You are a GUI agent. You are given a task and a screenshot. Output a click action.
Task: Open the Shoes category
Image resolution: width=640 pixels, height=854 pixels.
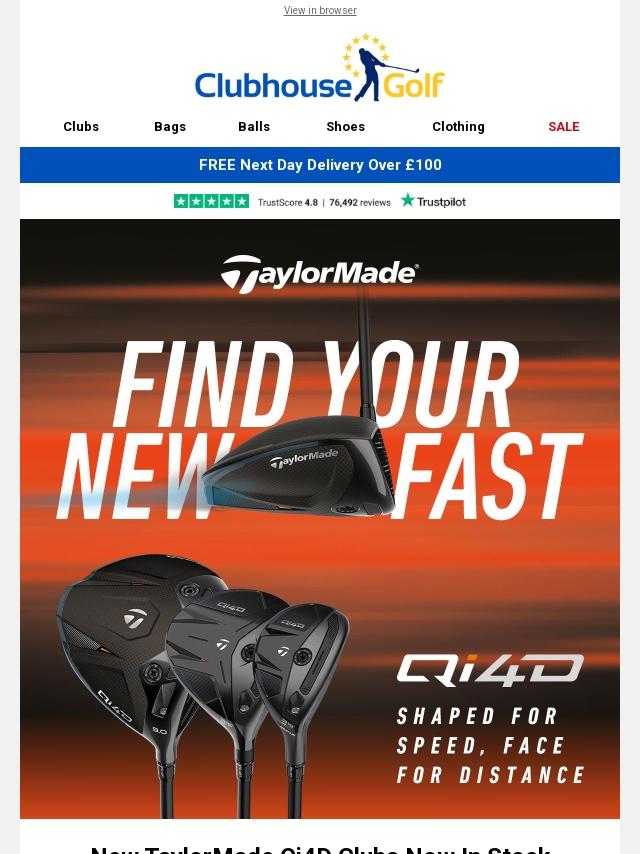[x=345, y=127]
